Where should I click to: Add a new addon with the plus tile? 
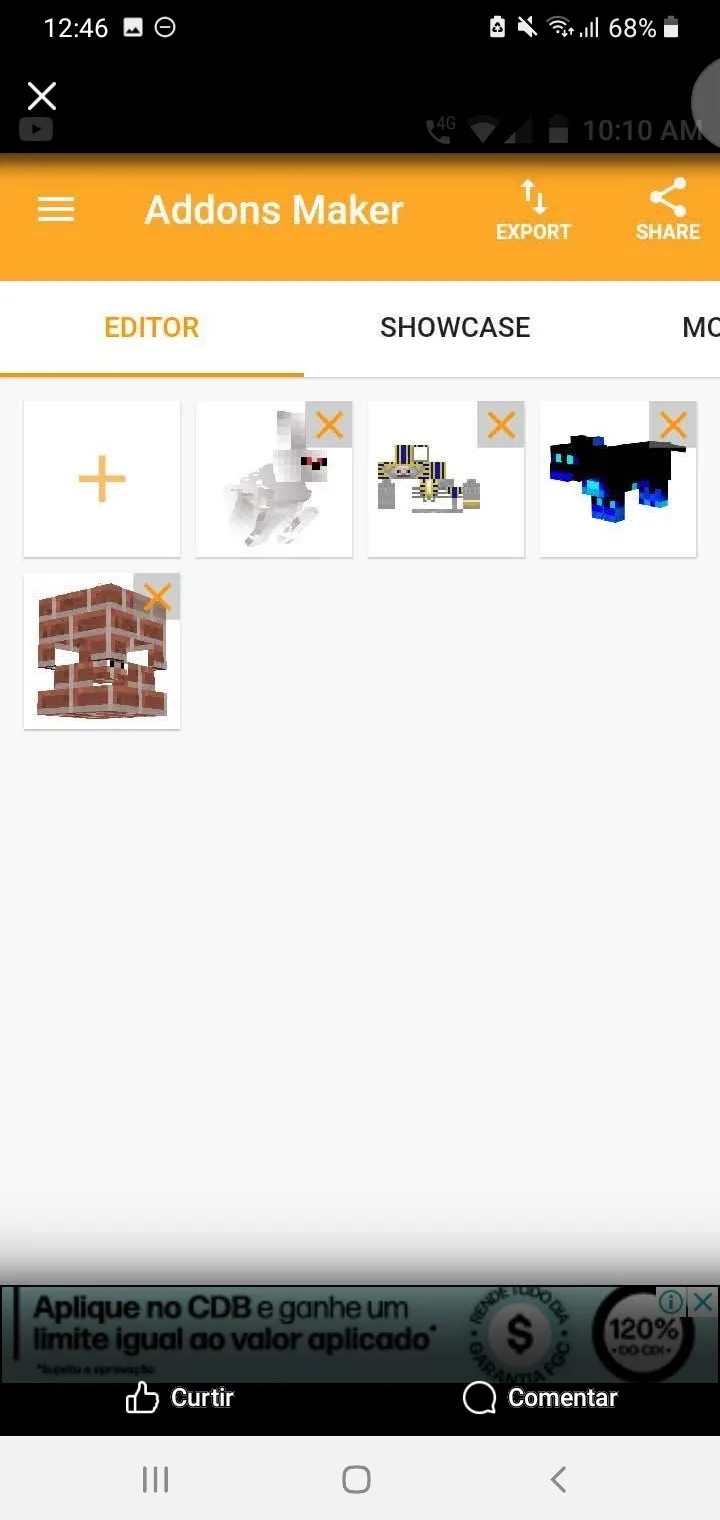point(102,479)
